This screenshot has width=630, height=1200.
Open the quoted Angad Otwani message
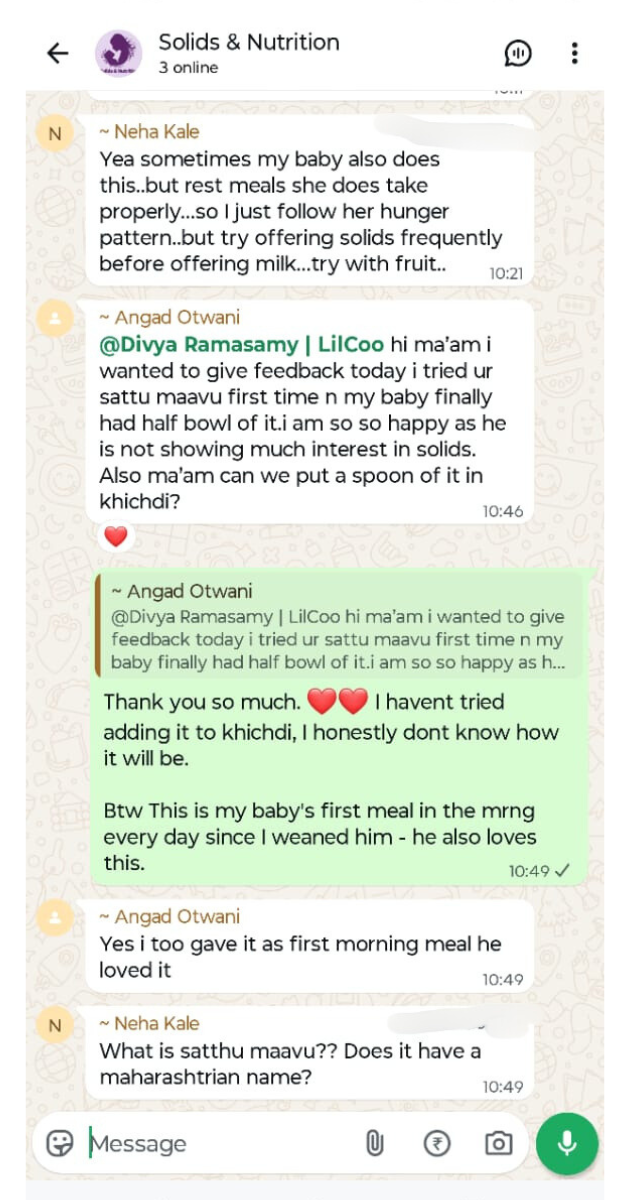[338, 627]
